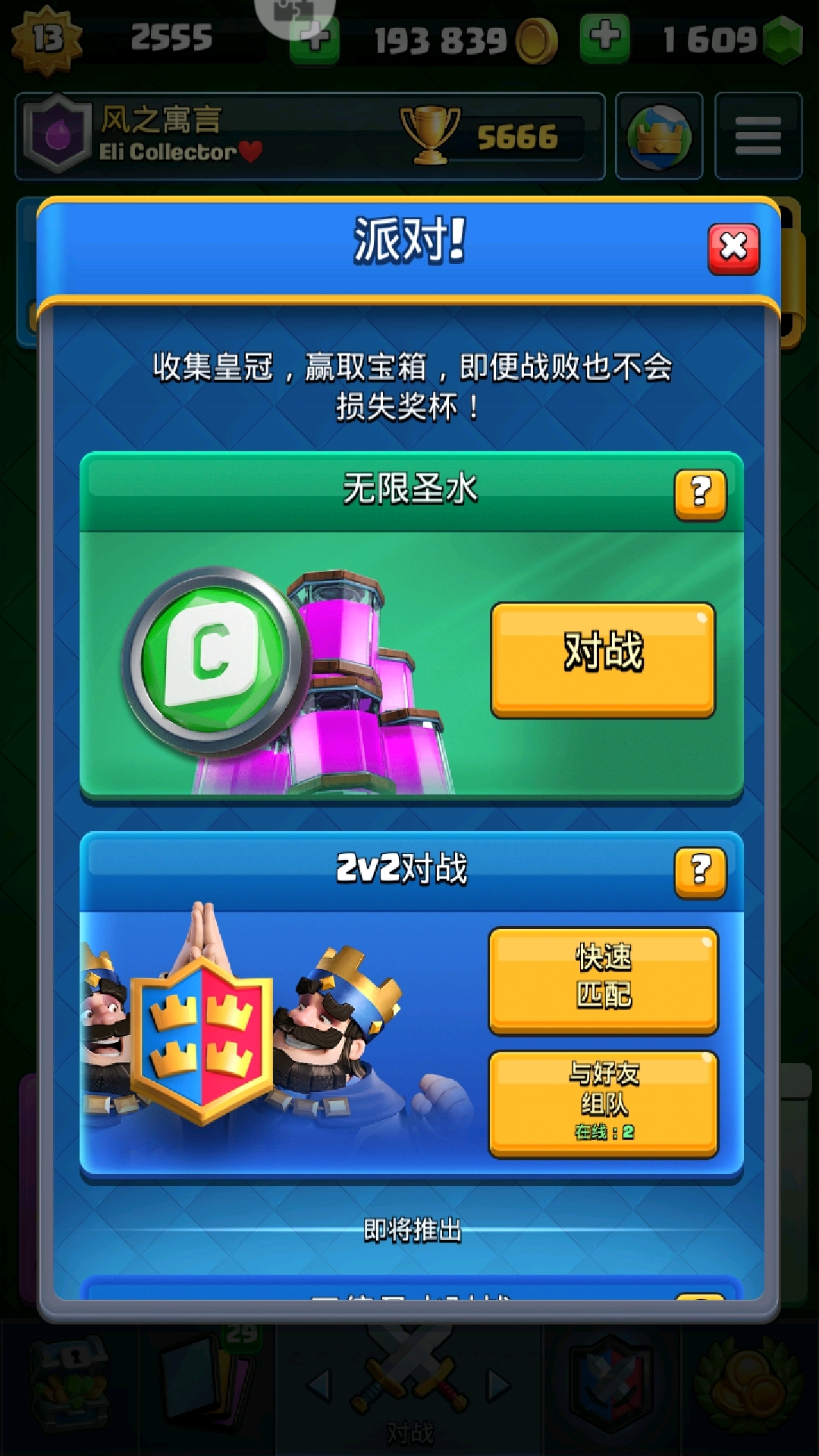The image size is (819, 1456).
Task: Close the 派对! party popup
Action: 733,248
